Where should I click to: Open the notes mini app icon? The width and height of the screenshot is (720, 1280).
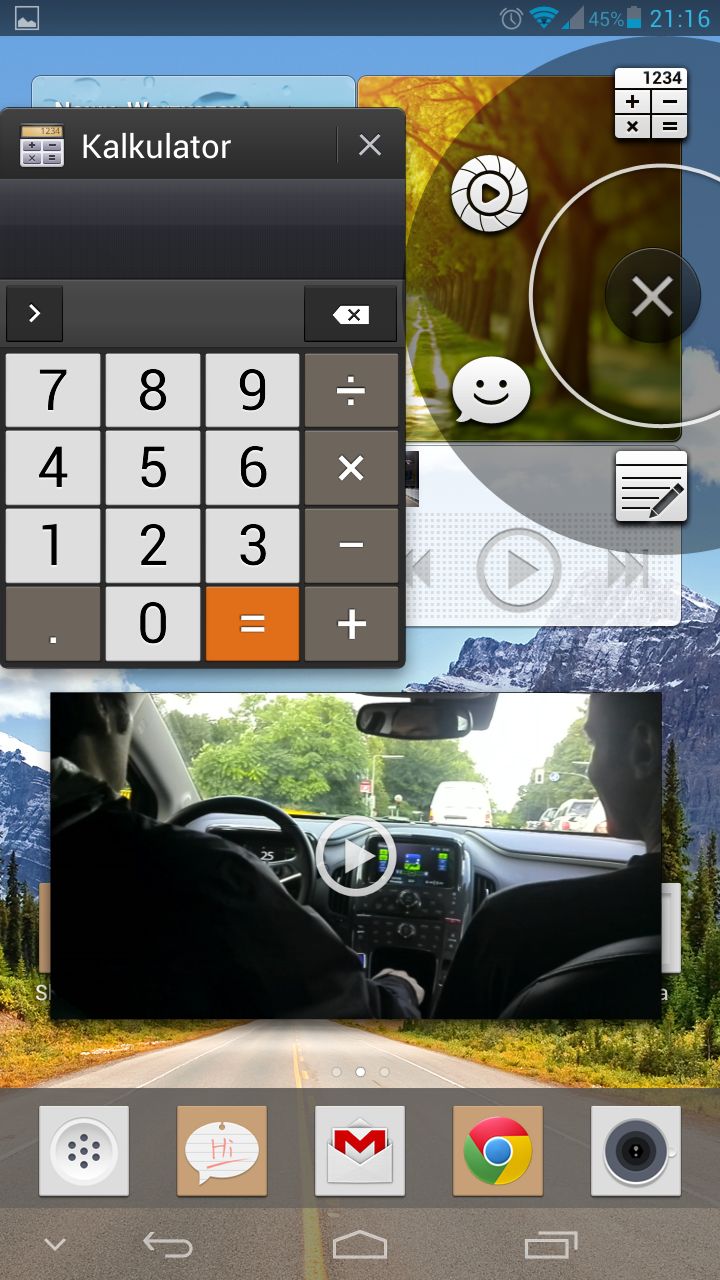(651, 486)
